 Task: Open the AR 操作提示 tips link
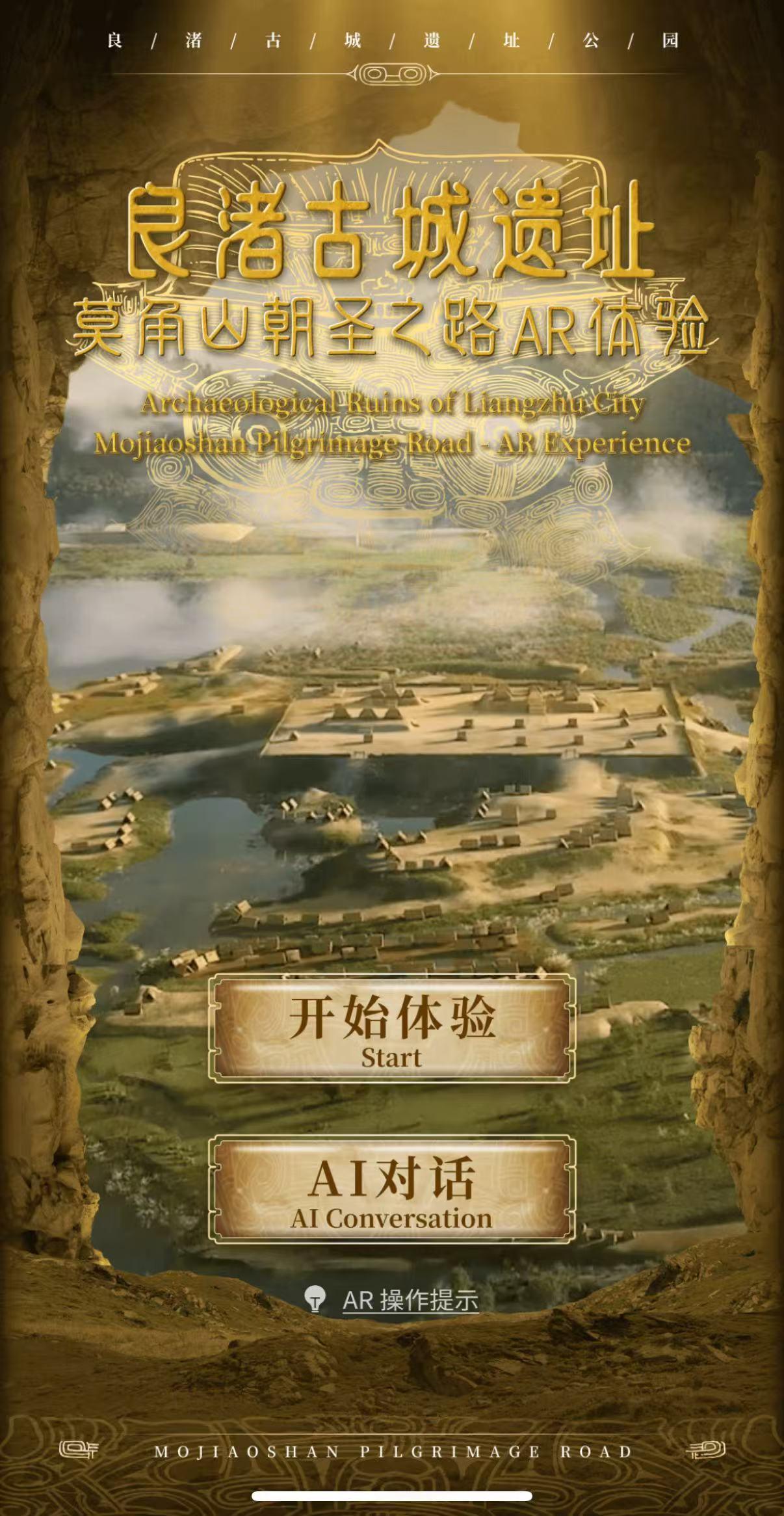point(410,1299)
